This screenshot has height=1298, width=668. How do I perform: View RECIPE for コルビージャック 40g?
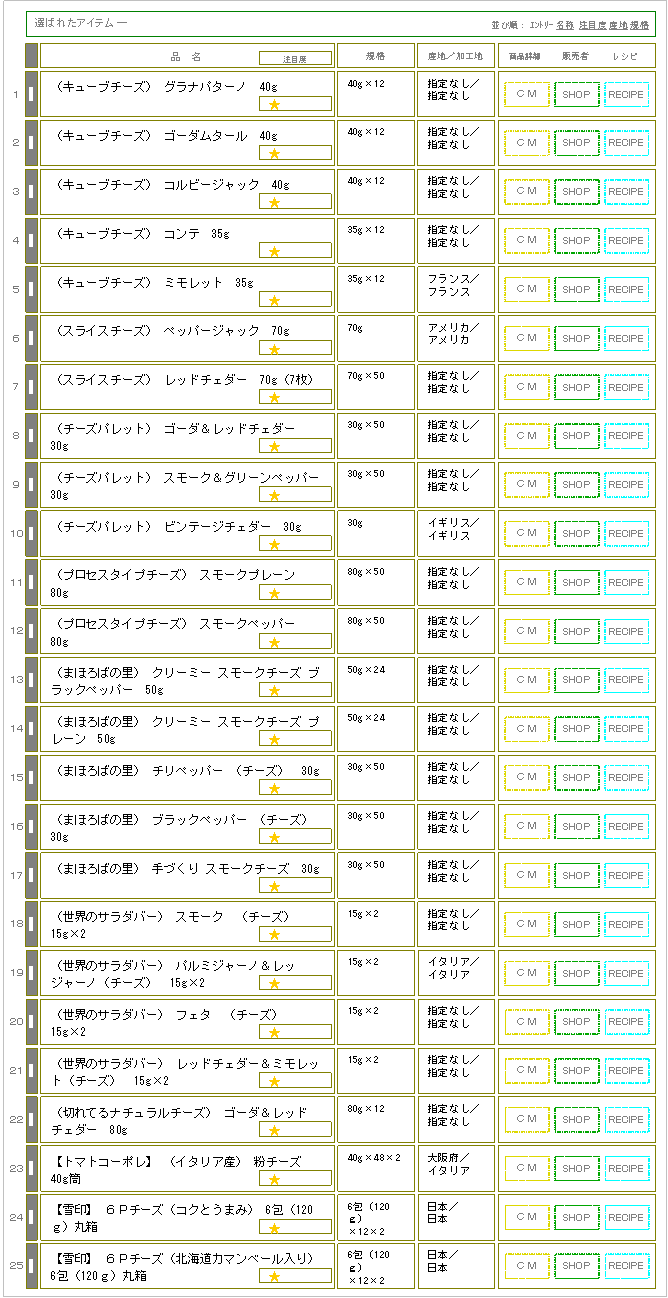coord(627,192)
